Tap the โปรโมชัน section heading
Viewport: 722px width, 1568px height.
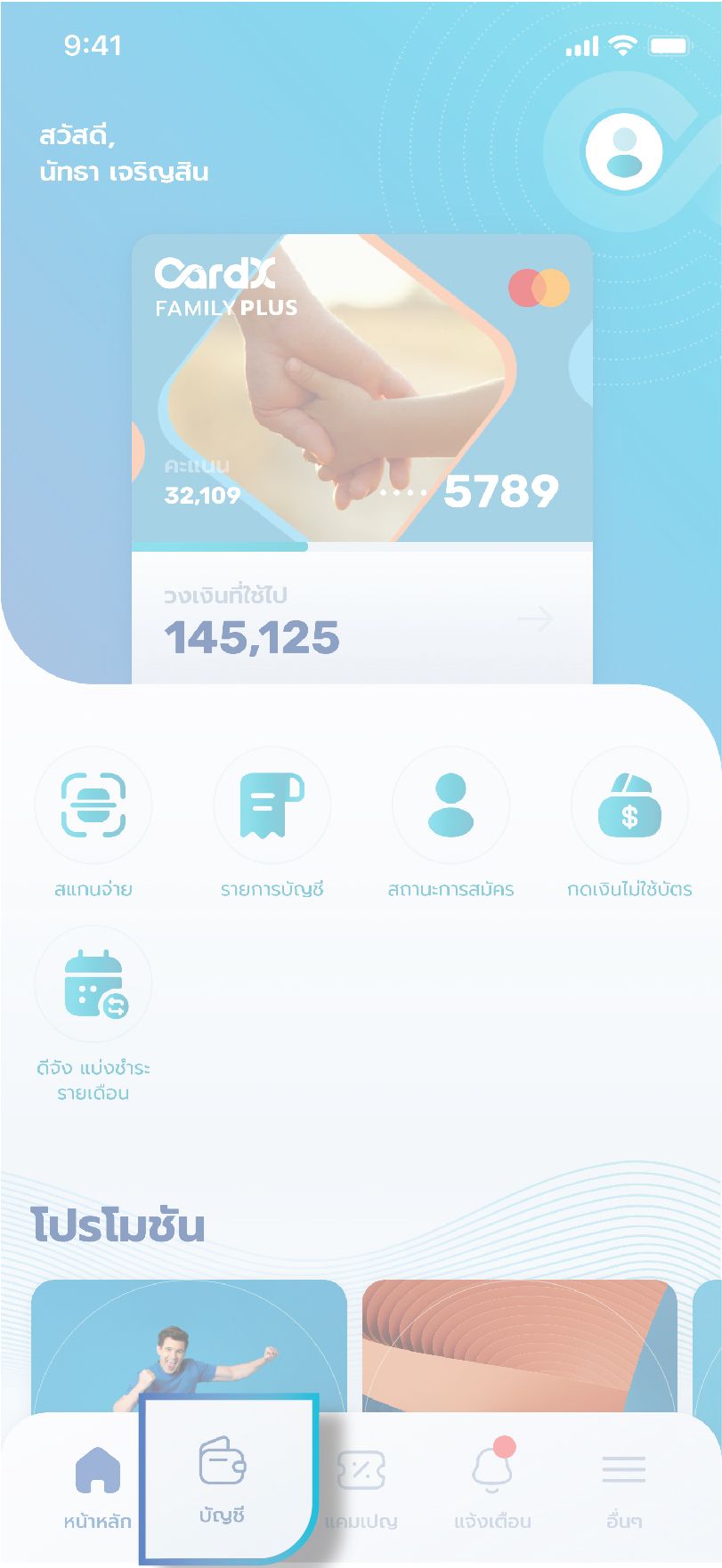(118, 1224)
